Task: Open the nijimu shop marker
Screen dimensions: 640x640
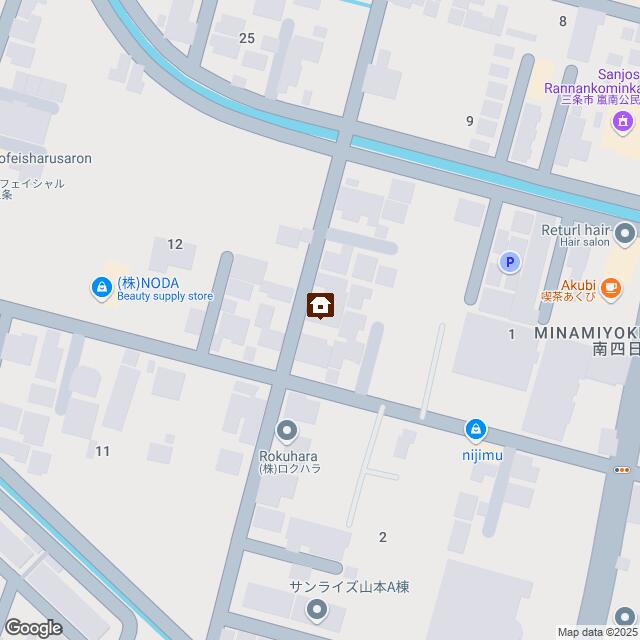Action: (x=476, y=431)
